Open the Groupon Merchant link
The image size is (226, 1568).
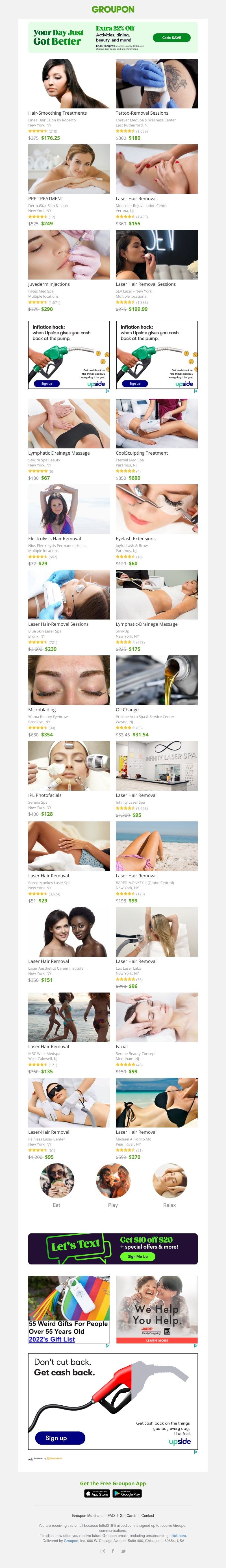(87, 1516)
